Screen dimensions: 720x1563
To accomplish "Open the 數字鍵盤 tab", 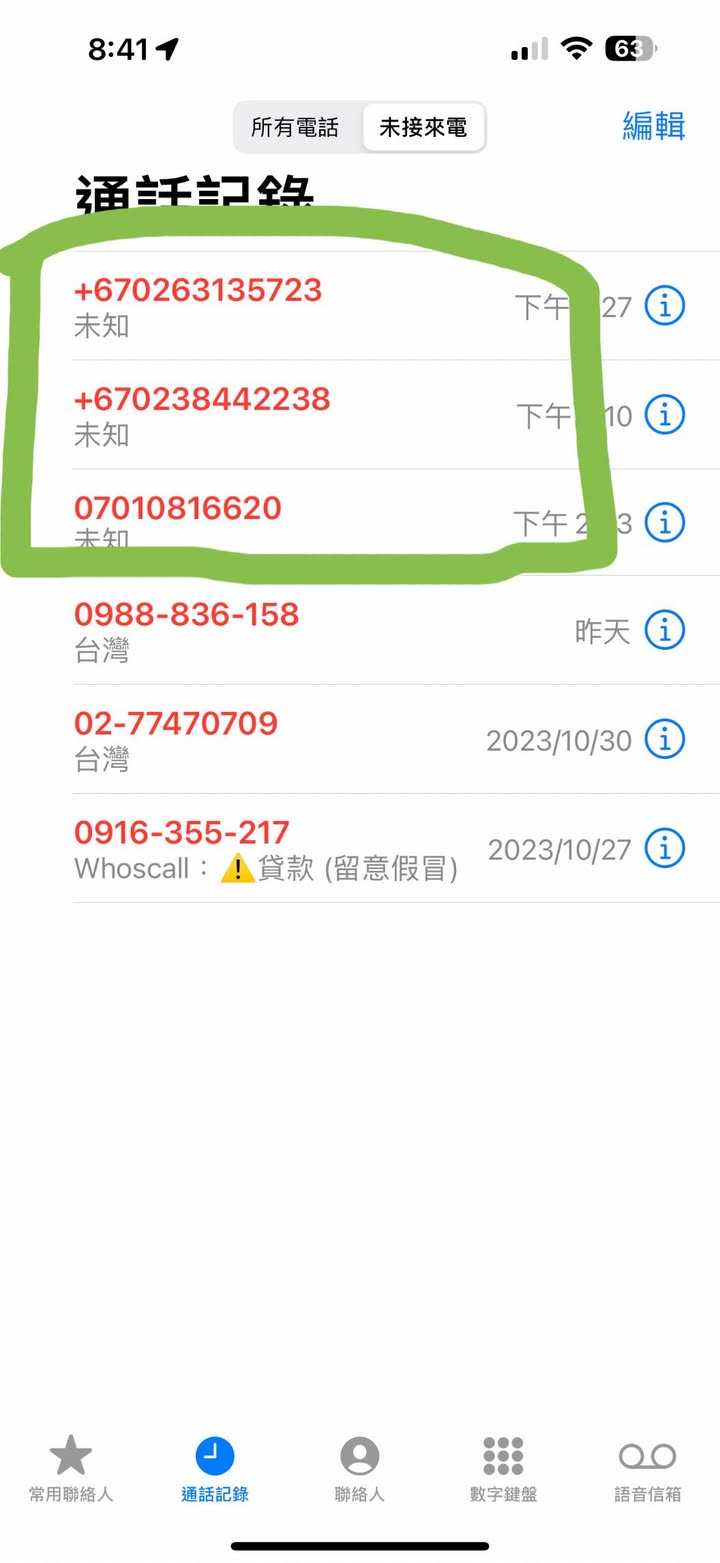I will pyautogui.click(x=503, y=1467).
